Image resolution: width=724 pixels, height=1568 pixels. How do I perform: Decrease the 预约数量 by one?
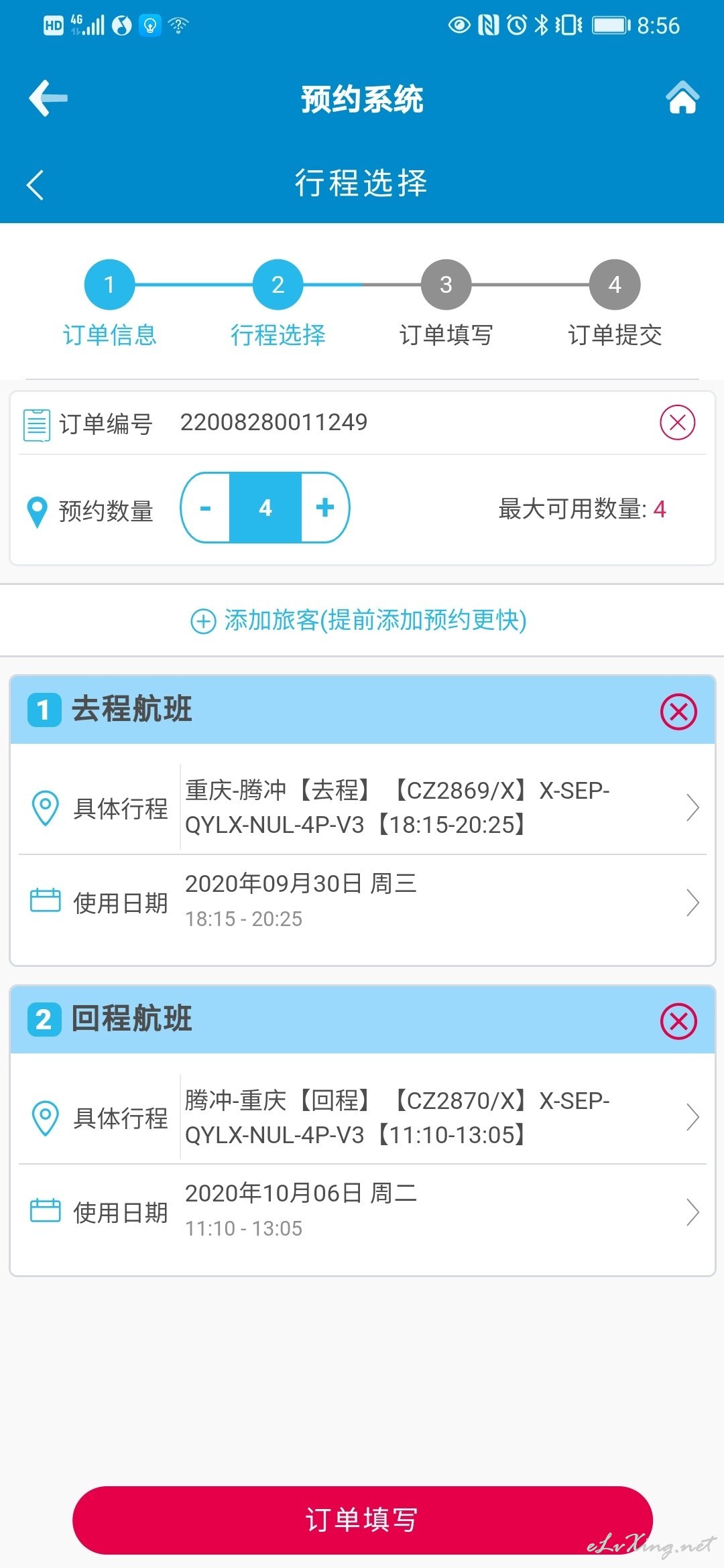(205, 508)
